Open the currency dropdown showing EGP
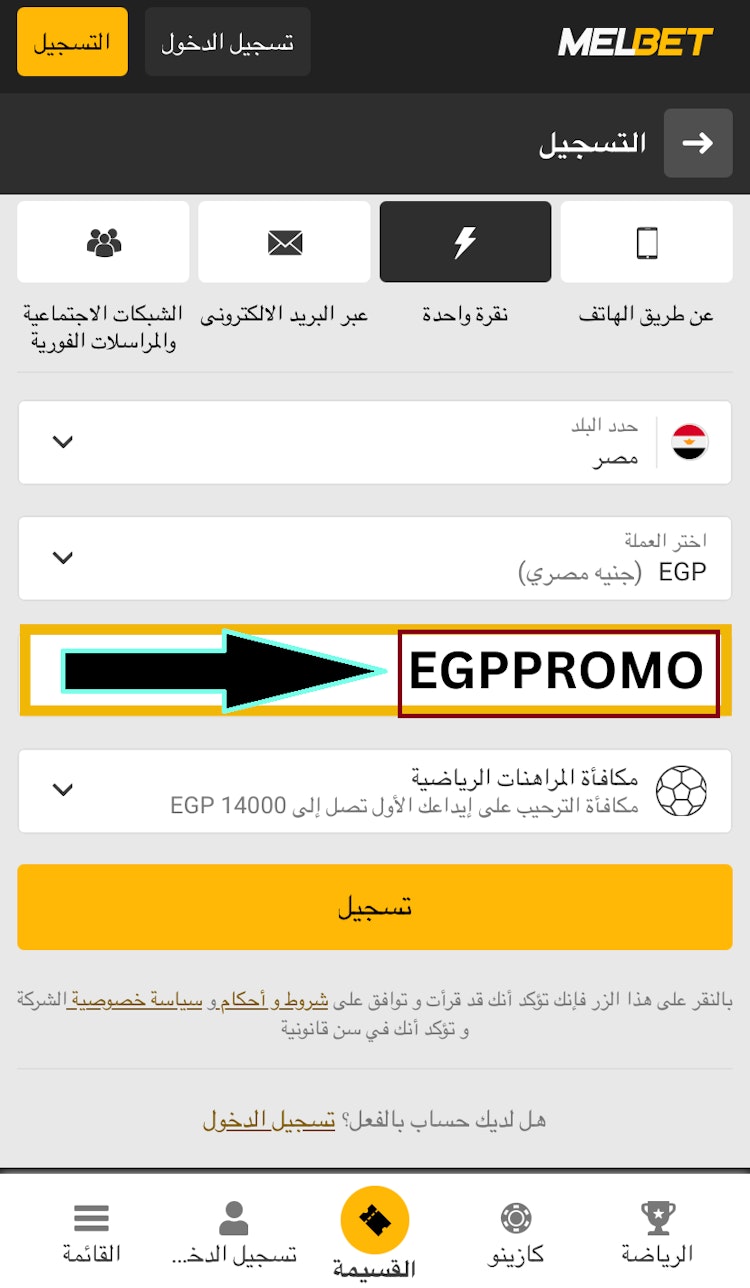Screen dimensions: 750x1288 point(375,558)
